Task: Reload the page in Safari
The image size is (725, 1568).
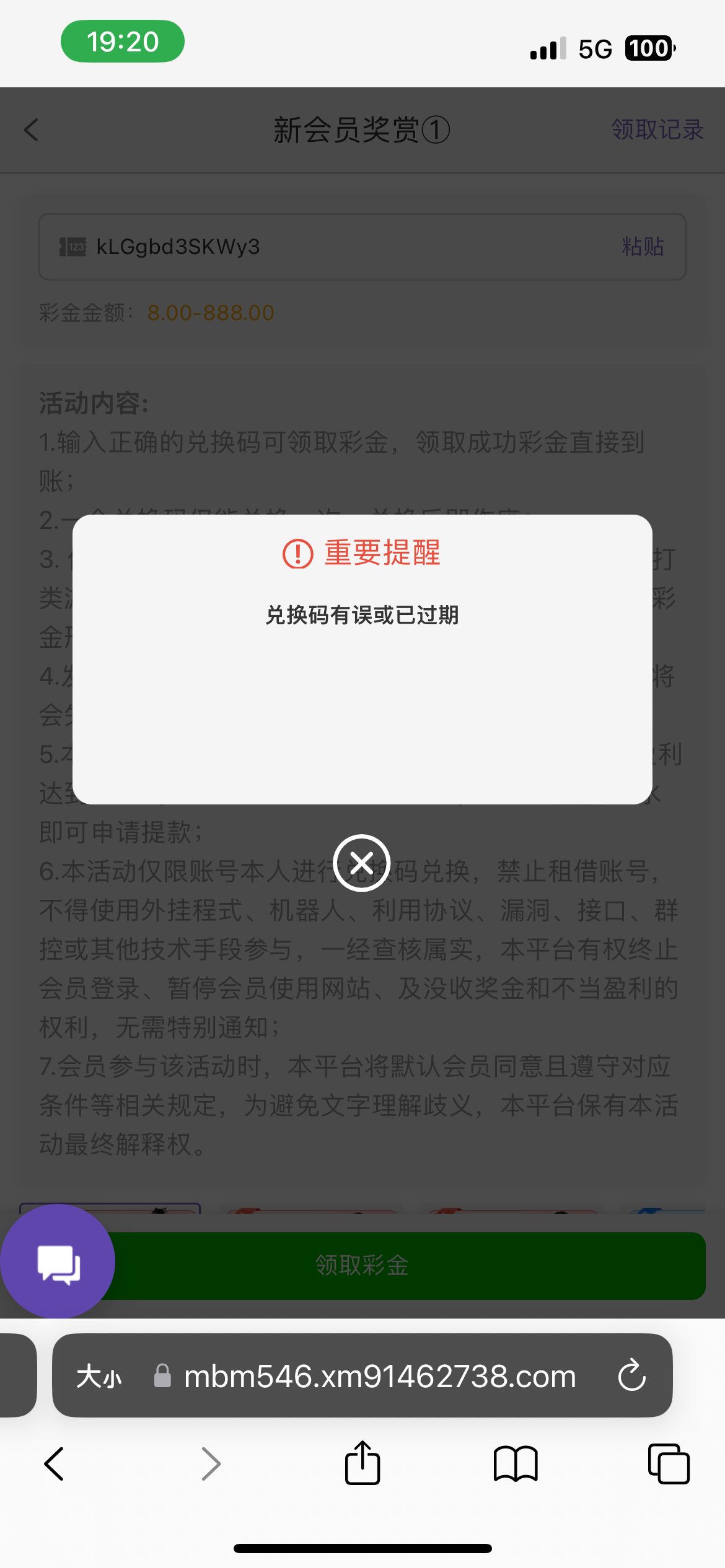Action: [632, 1376]
